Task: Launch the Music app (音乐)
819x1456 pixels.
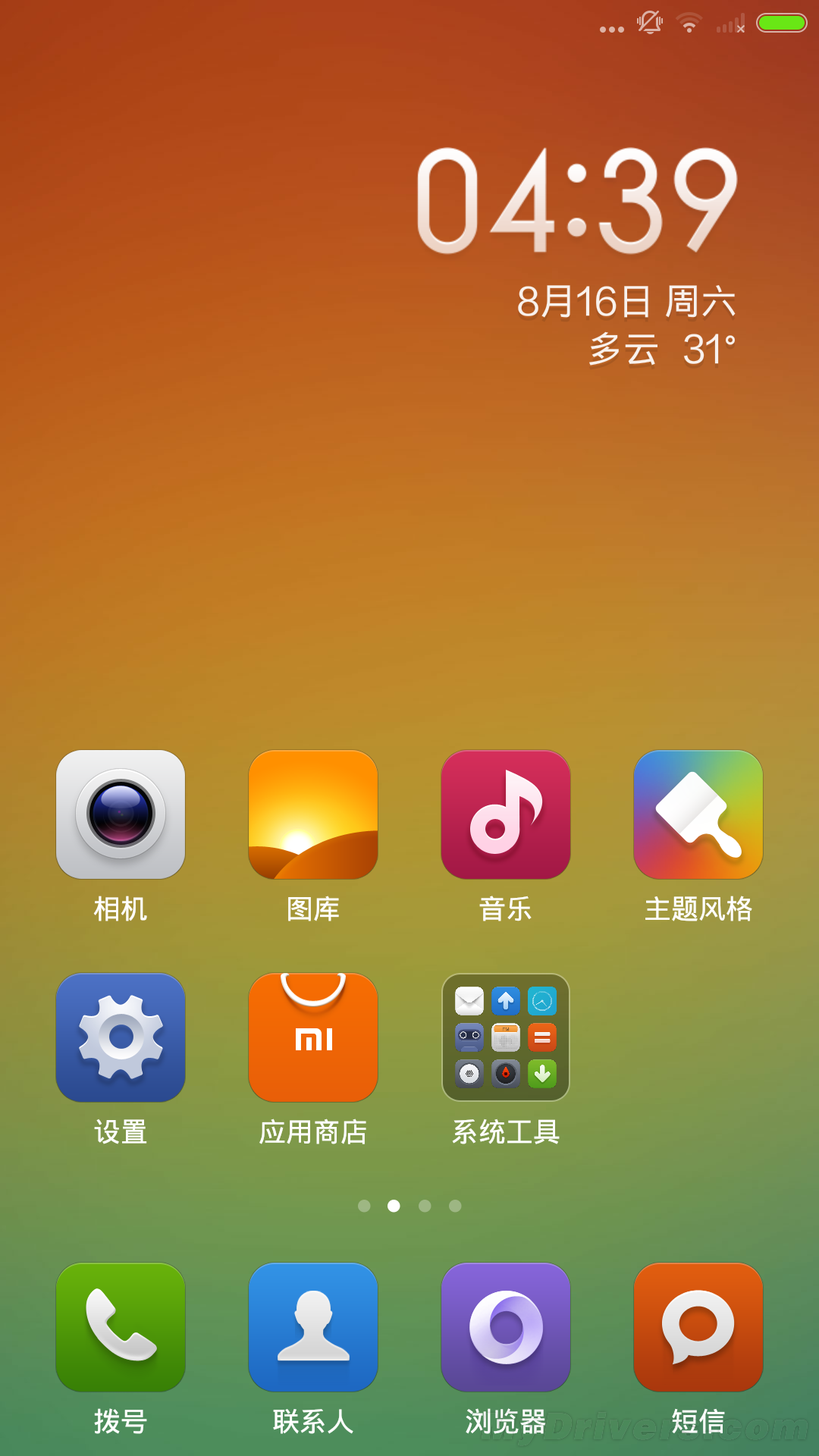Action: coord(506,814)
